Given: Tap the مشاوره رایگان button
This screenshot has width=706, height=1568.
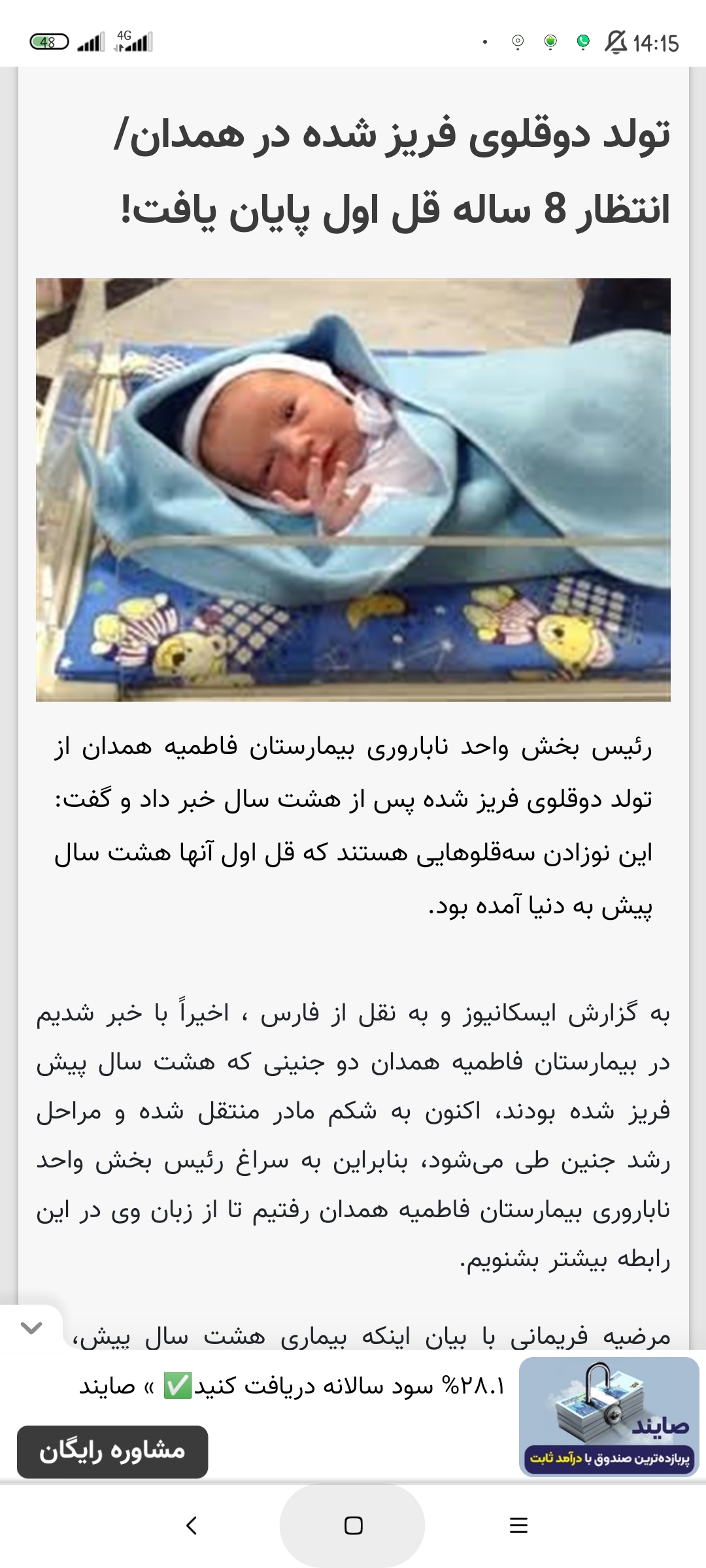Looking at the screenshot, I should [x=112, y=1451].
